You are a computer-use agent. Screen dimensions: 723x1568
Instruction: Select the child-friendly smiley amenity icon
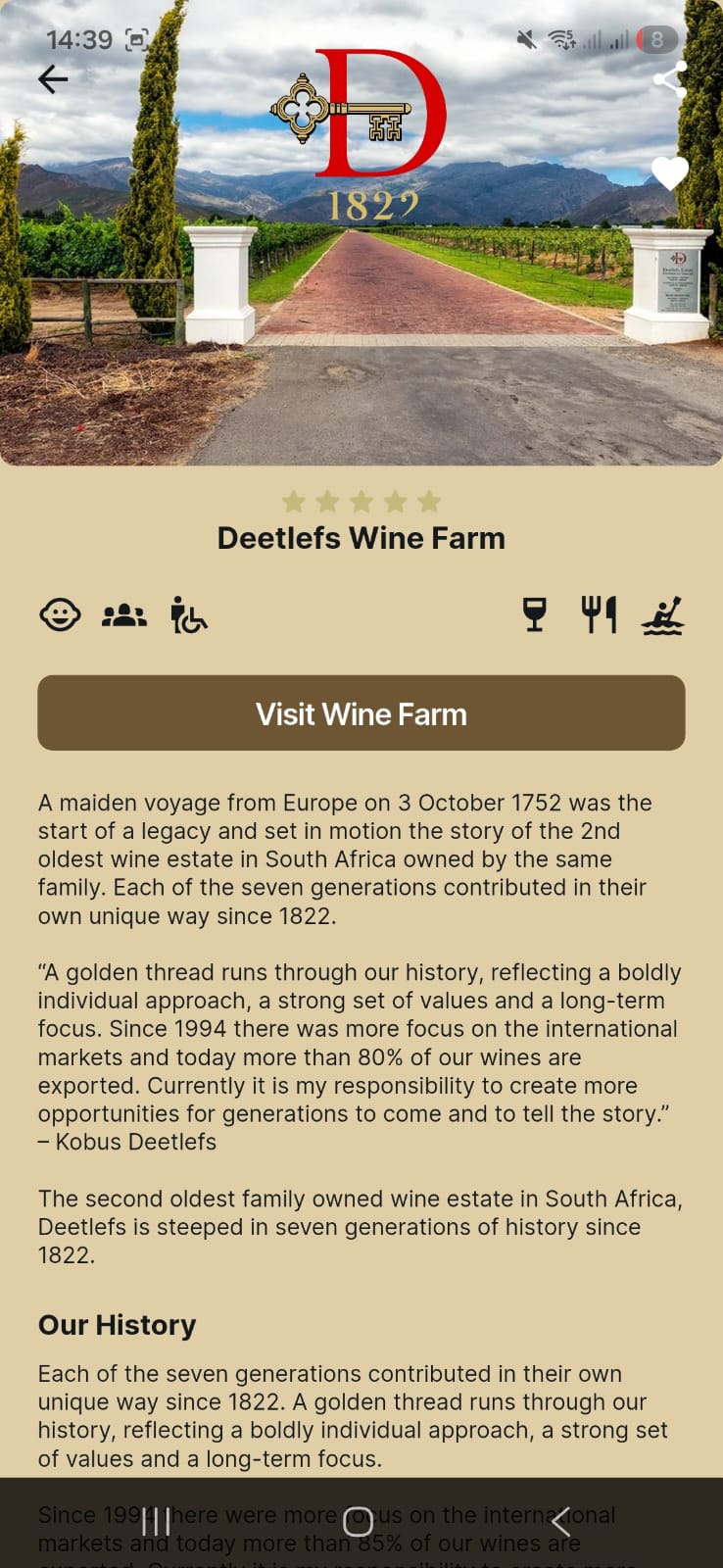click(x=60, y=614)
